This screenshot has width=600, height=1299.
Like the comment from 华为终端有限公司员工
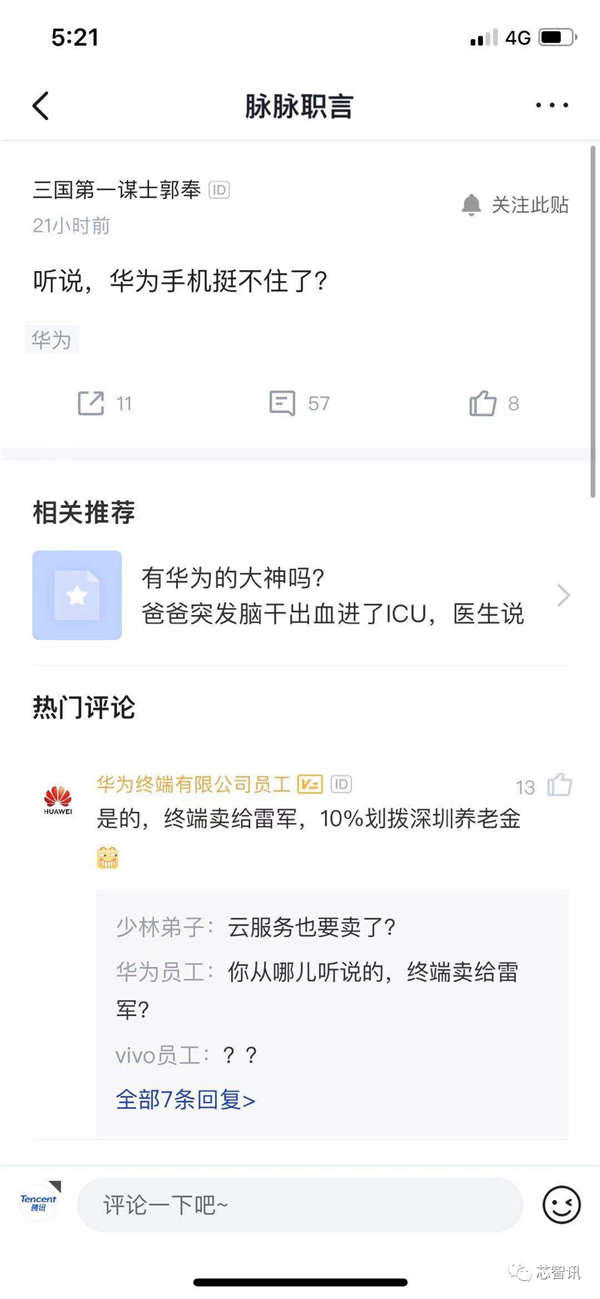(559, 785)
